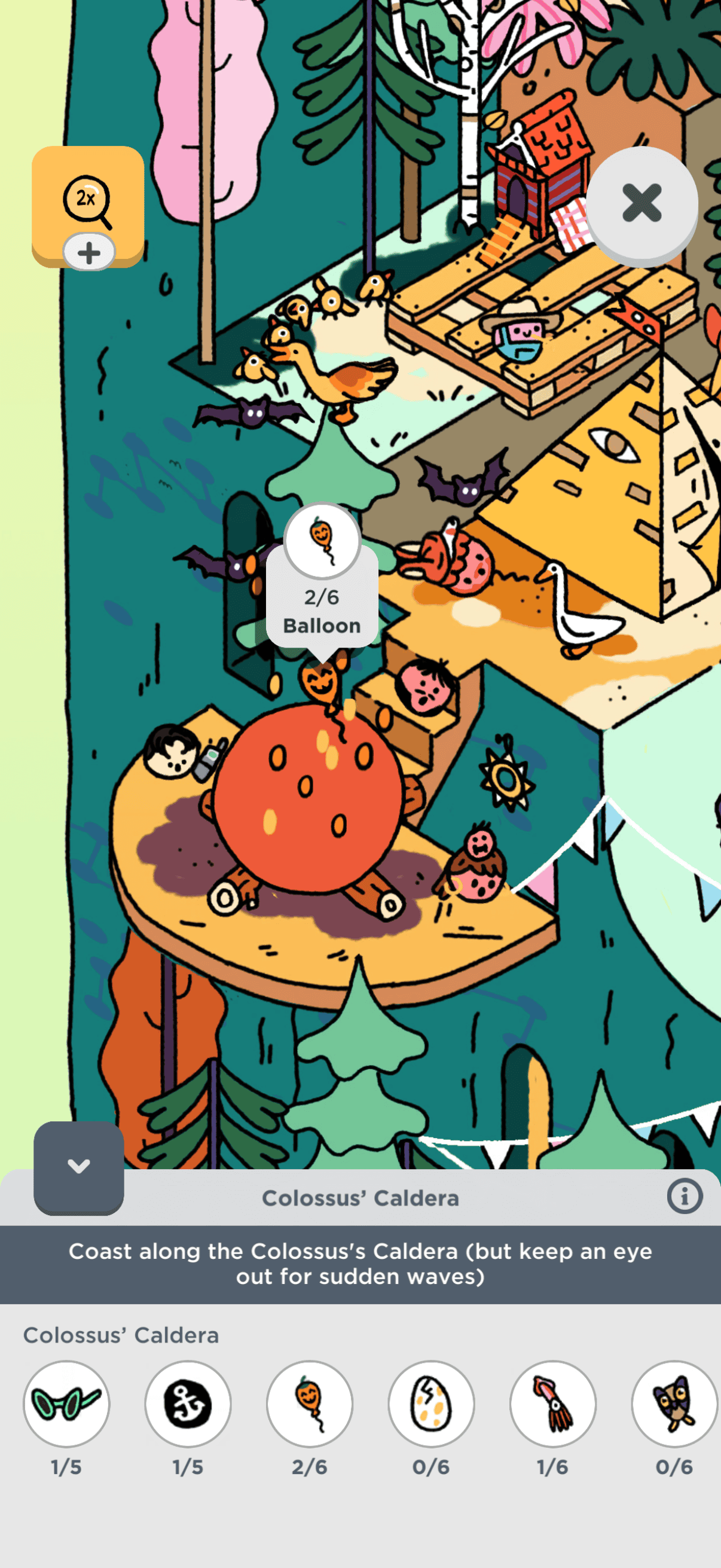Select the balloon item in the tray
Image resolution: width=721 pixels, height=1568 pixels.
pos(310,1404)
